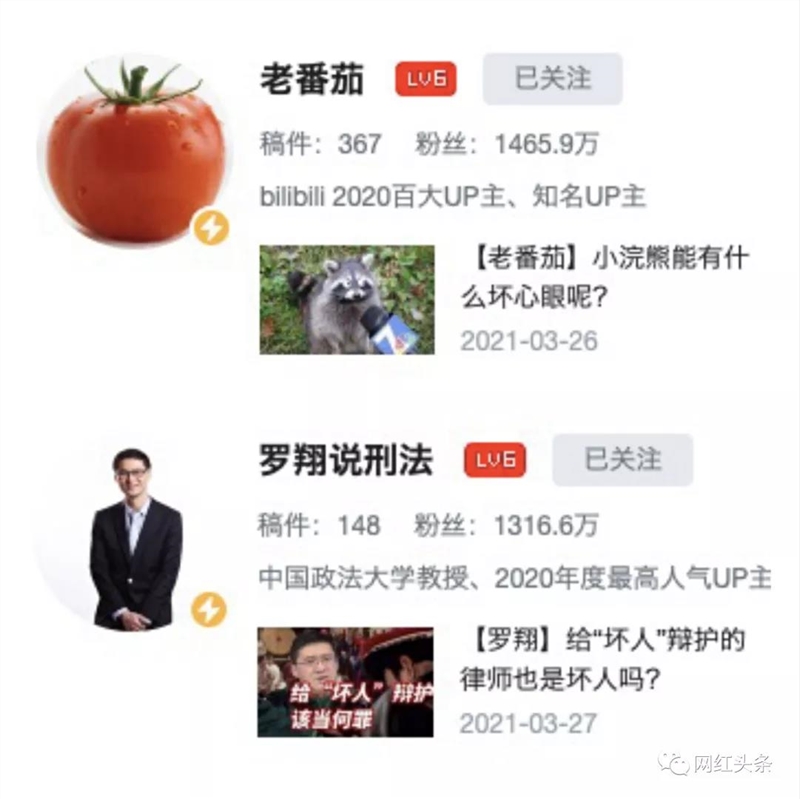800x799 pixels.
Task: Open the 小浣熊能有什么坏心眼呢 video
Action: (x=347, y=300)
